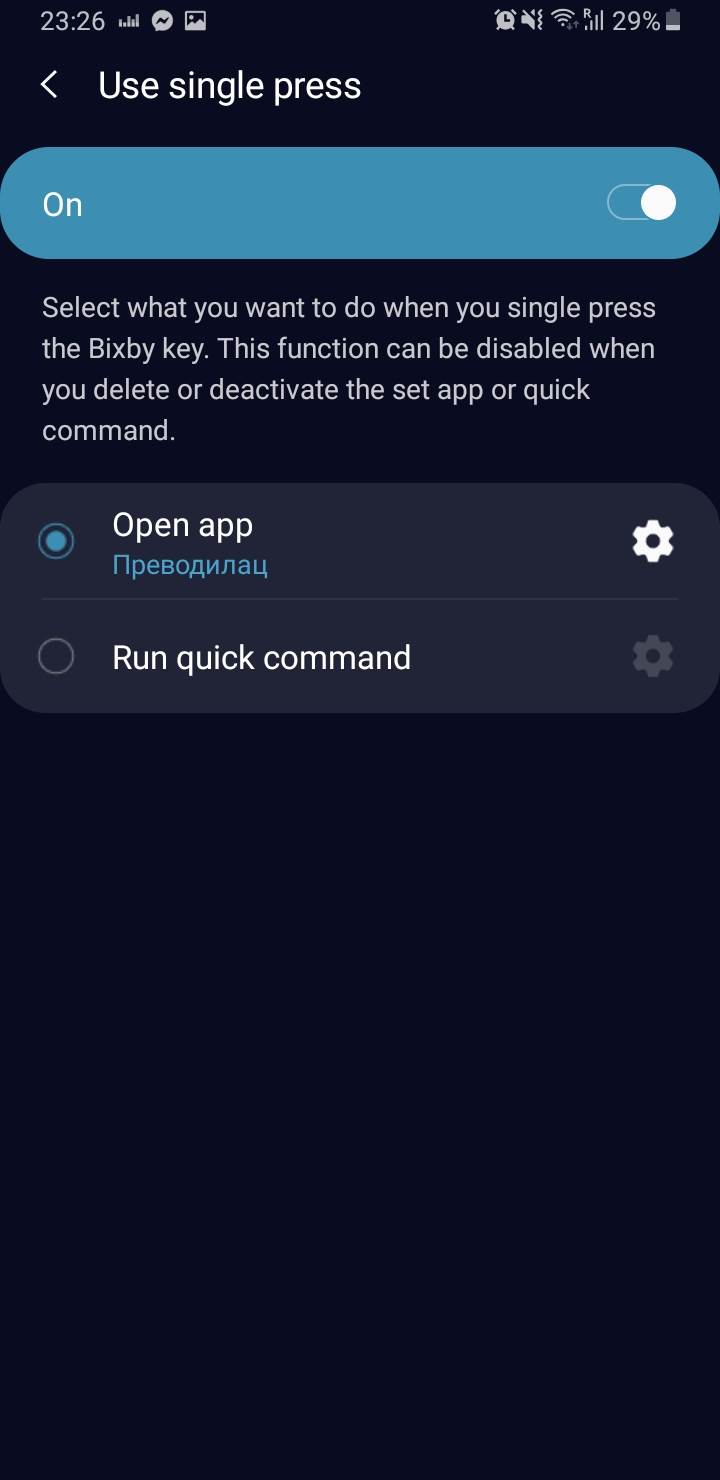Tap the Run quick command text
The height and width of the screenshot is (1480, 720).
[x=261, y=657]
